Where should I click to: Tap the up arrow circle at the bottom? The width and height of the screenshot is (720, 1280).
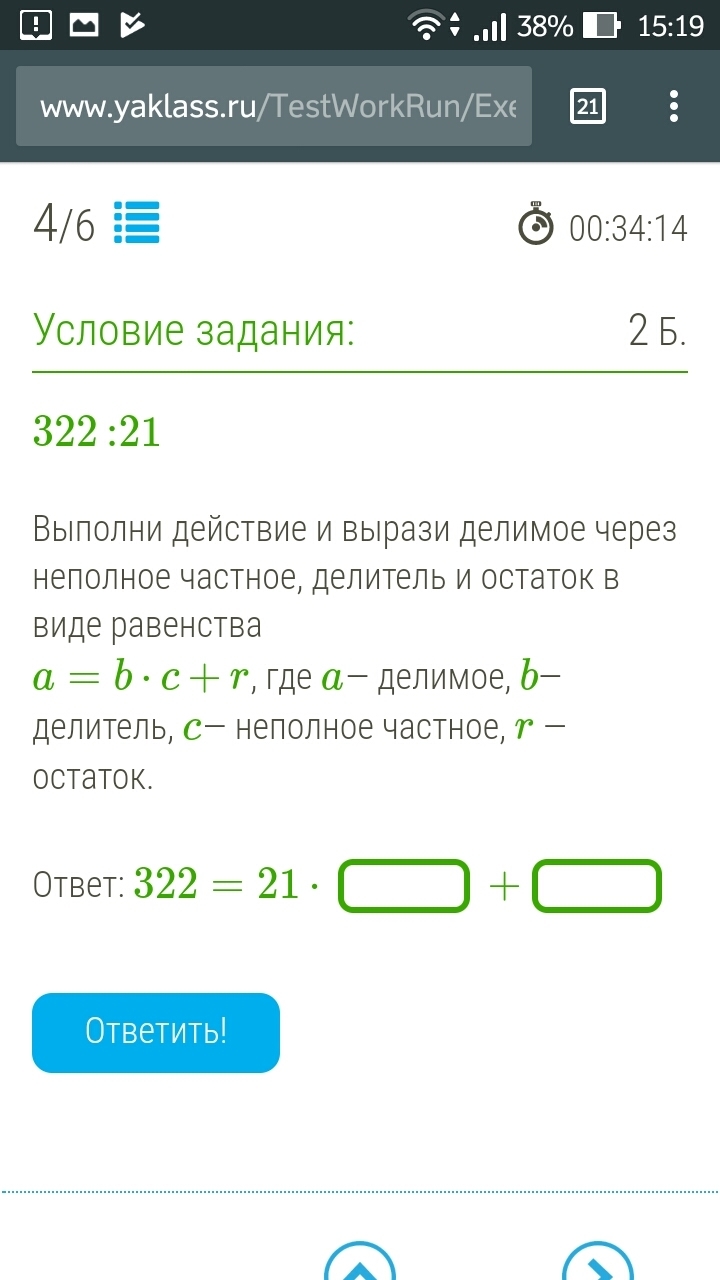[x=360, y=1262]
